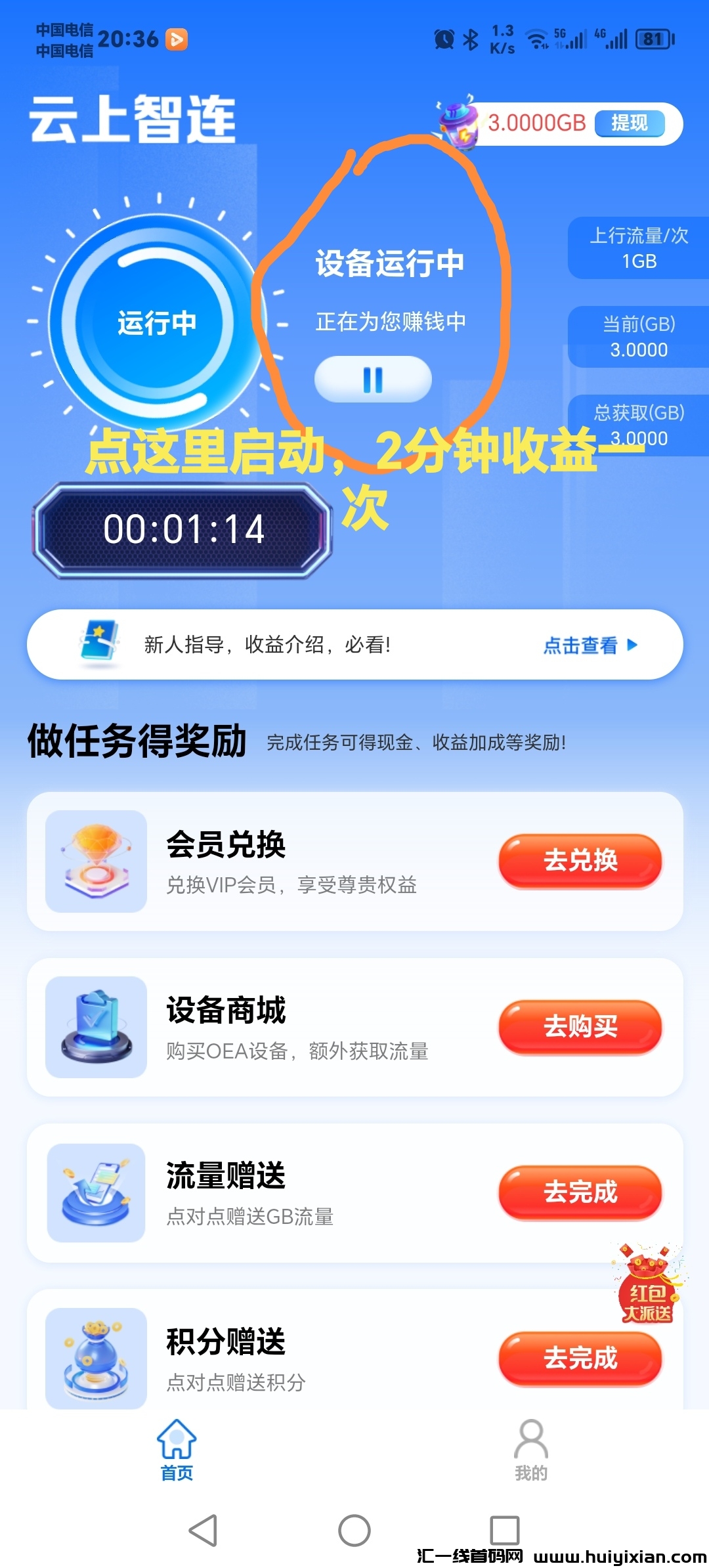Viewport: 709px width, 1568px height.
Task: Select the 积分赠送 coins icon
Action: click(x=95, y=1359)
